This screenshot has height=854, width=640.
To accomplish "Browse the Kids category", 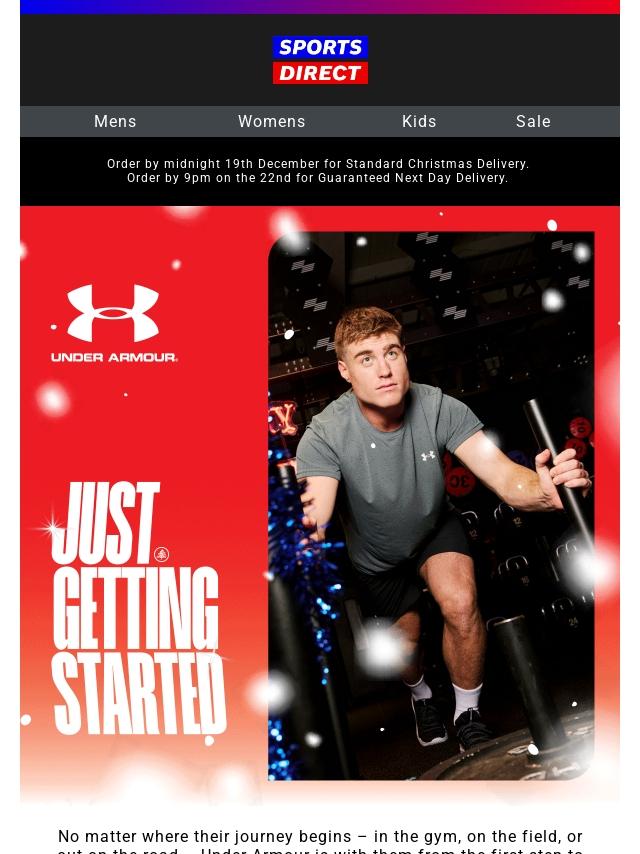I will [x=419, y=121].
